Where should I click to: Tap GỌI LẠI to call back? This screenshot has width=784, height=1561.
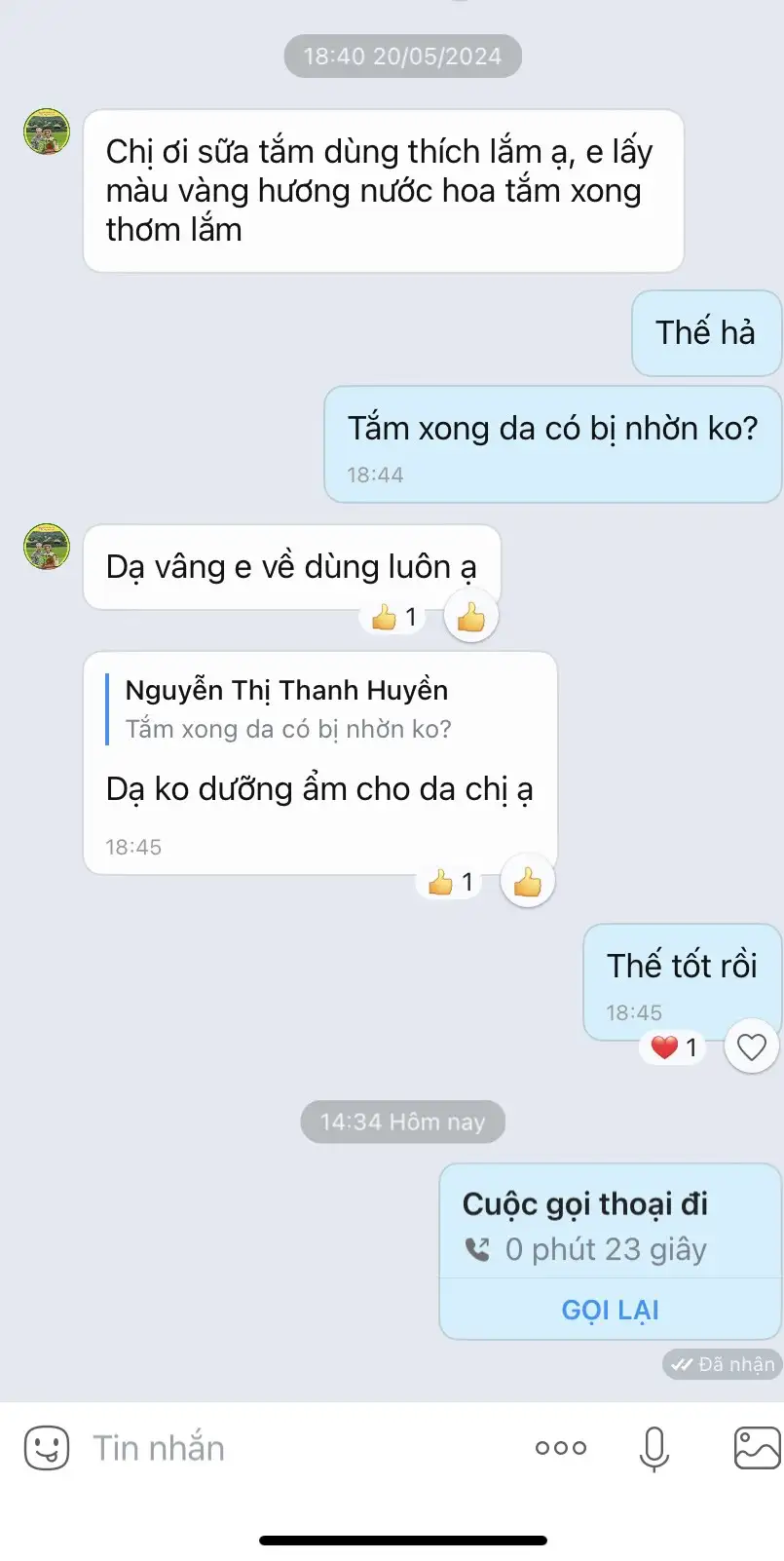tap(611, 1310)
